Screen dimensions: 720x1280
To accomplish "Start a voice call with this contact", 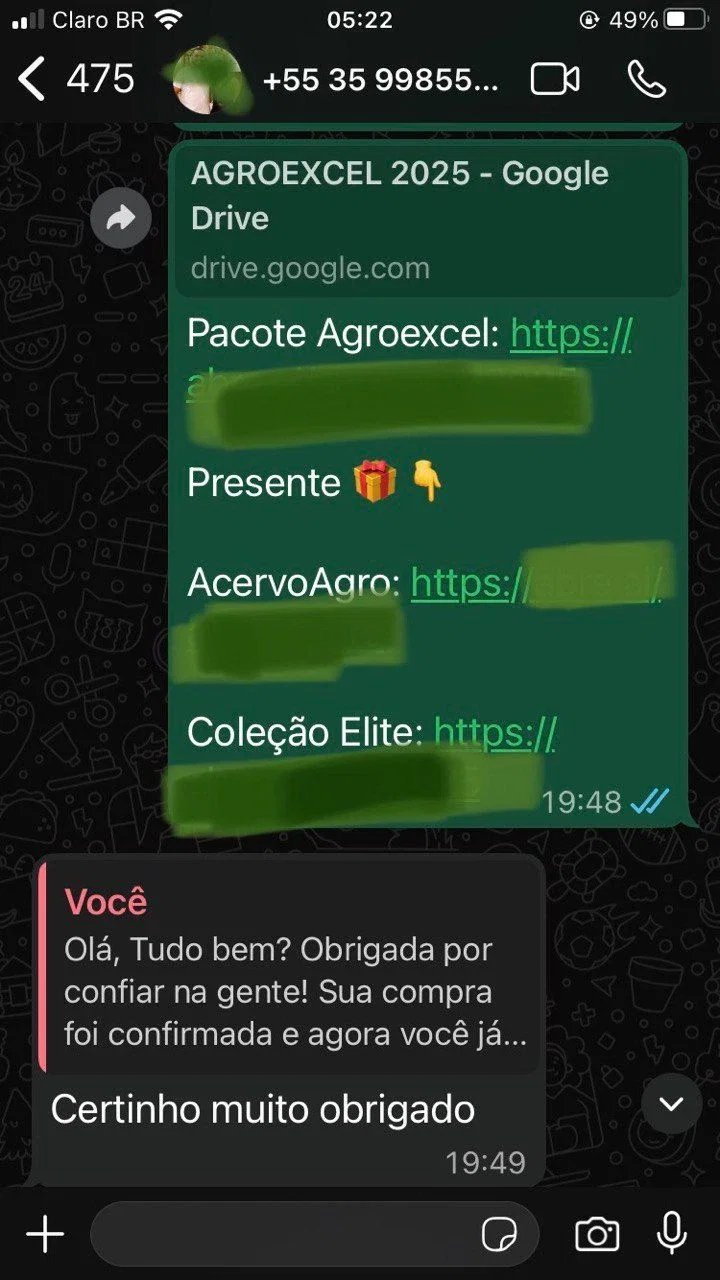I will click(x=647, y=79).
